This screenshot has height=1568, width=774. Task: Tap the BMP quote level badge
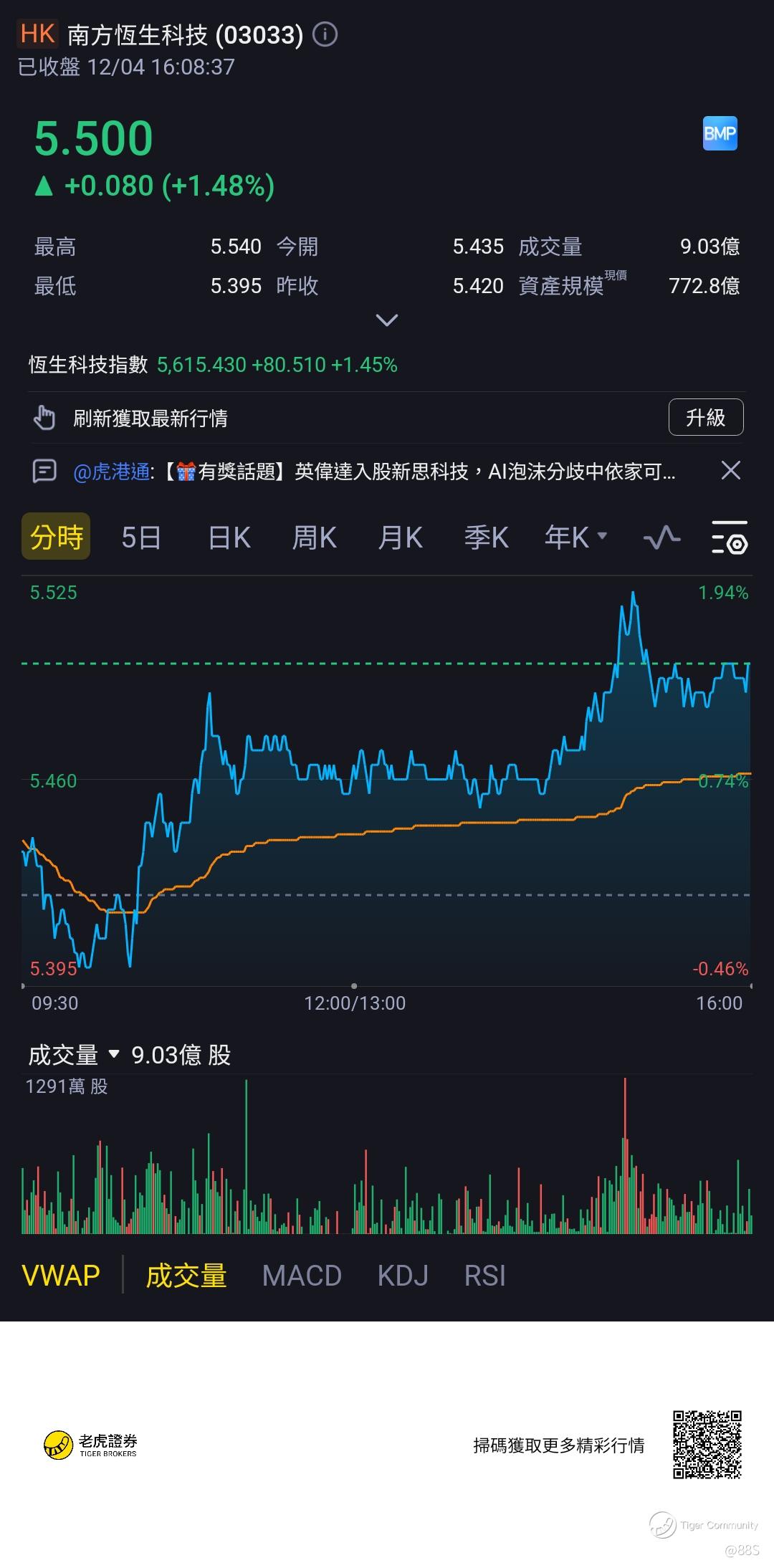[x=720, y=133]
